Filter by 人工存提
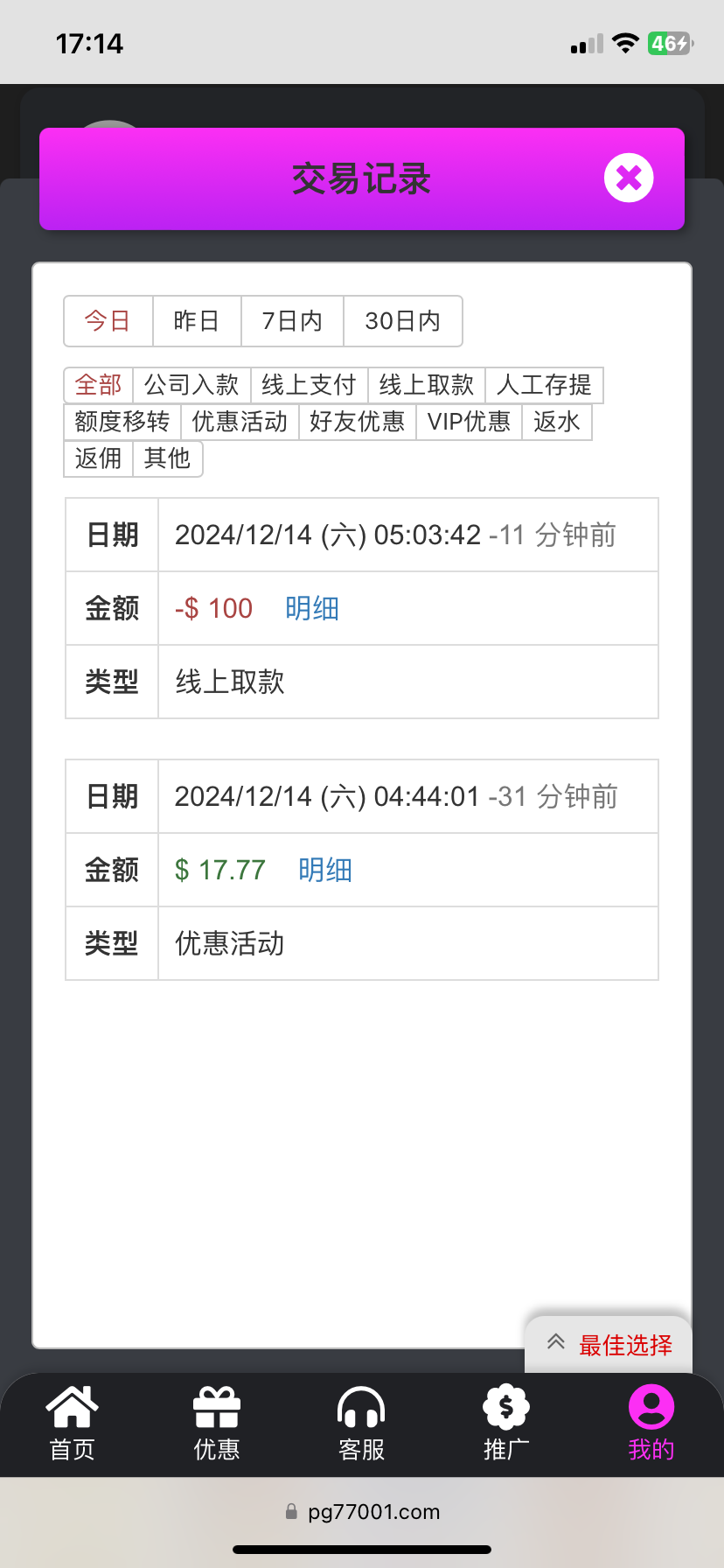The width and height of the screenshot is (724, 1568). click(x=544, y=385)
